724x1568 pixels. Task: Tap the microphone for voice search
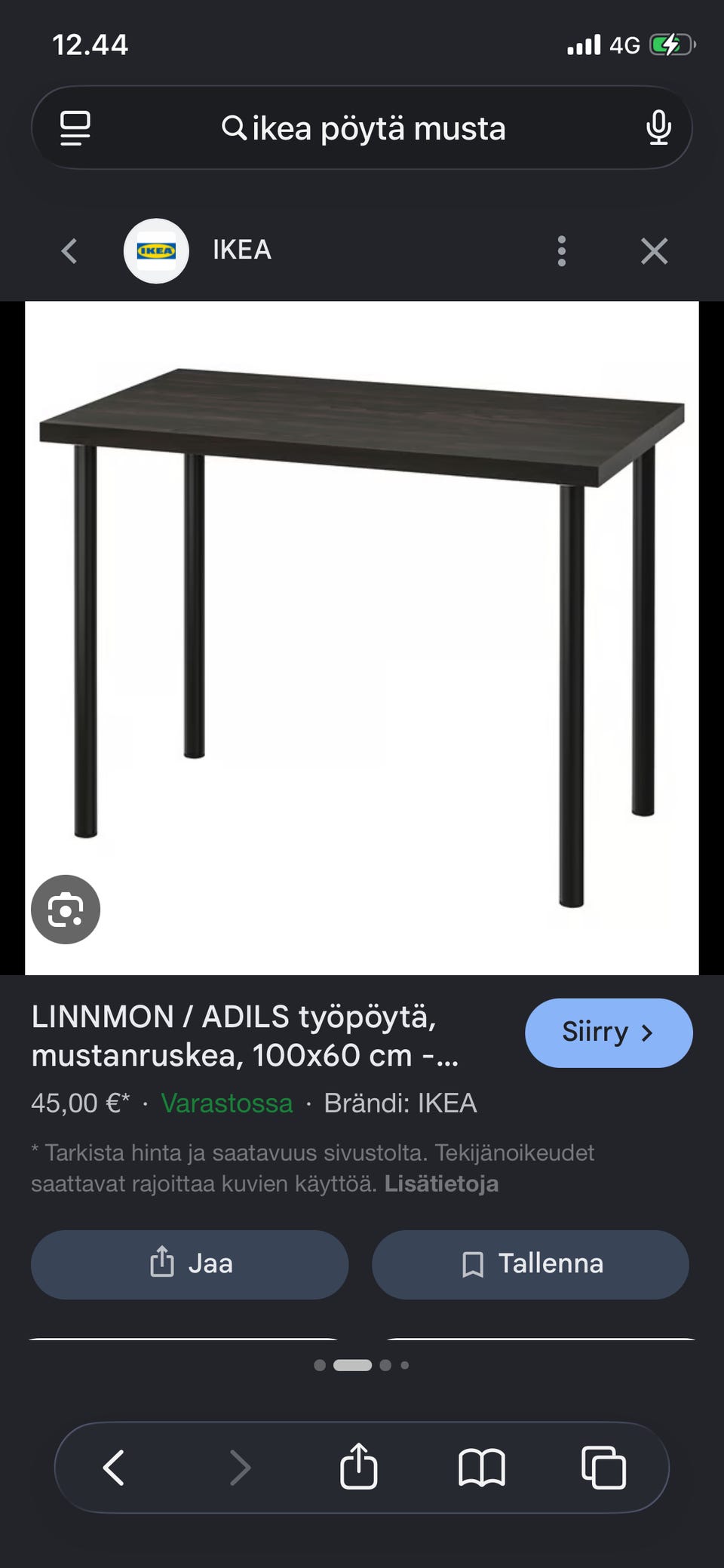(658, 127)
